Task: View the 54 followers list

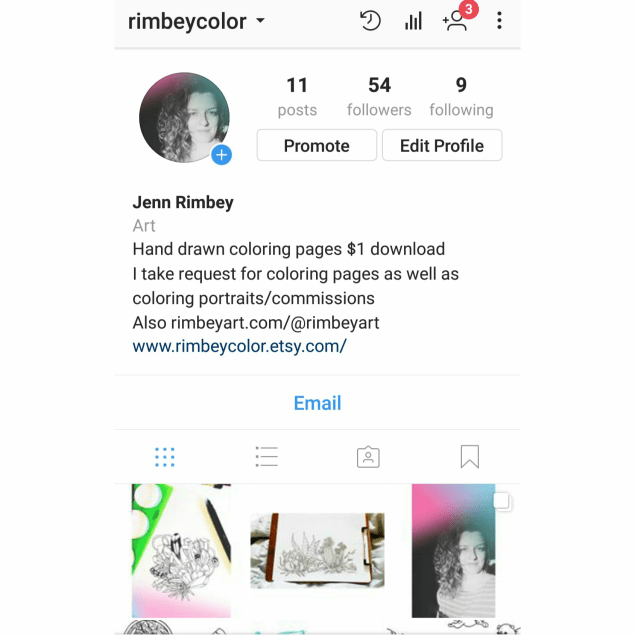Action: point(379,96)
